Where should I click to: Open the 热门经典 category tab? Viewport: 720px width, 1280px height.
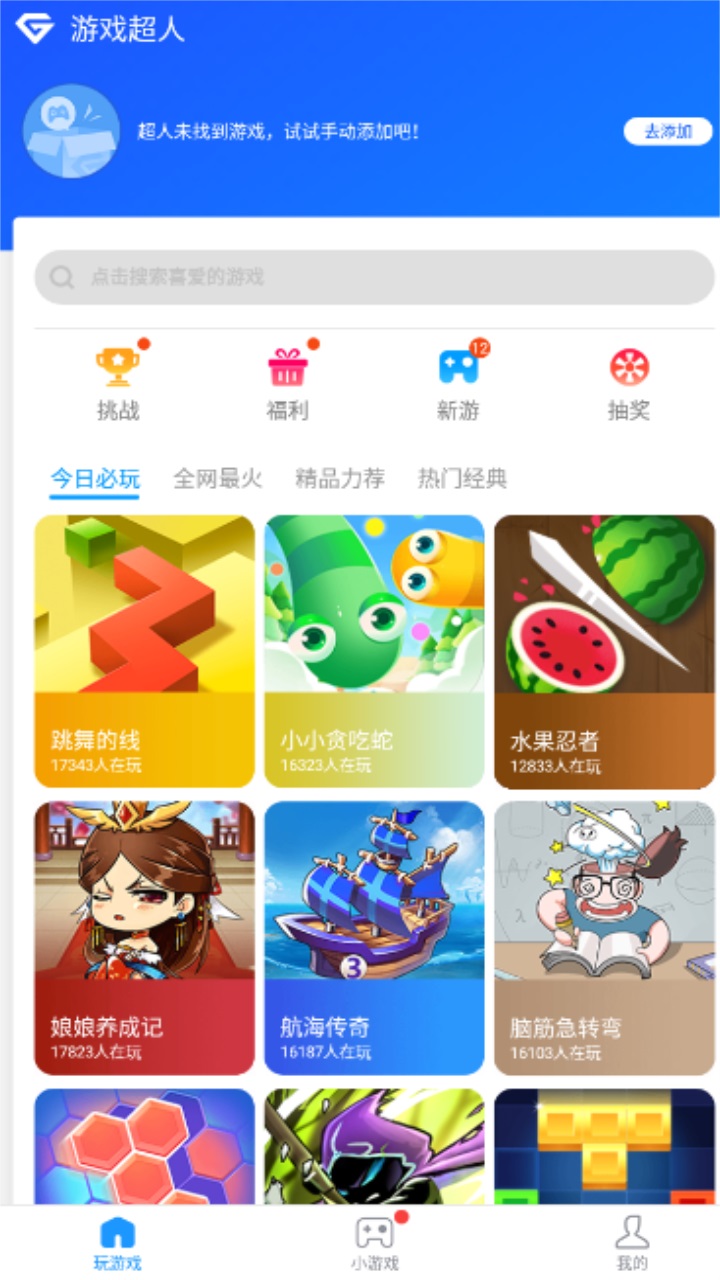coord(458,478)
